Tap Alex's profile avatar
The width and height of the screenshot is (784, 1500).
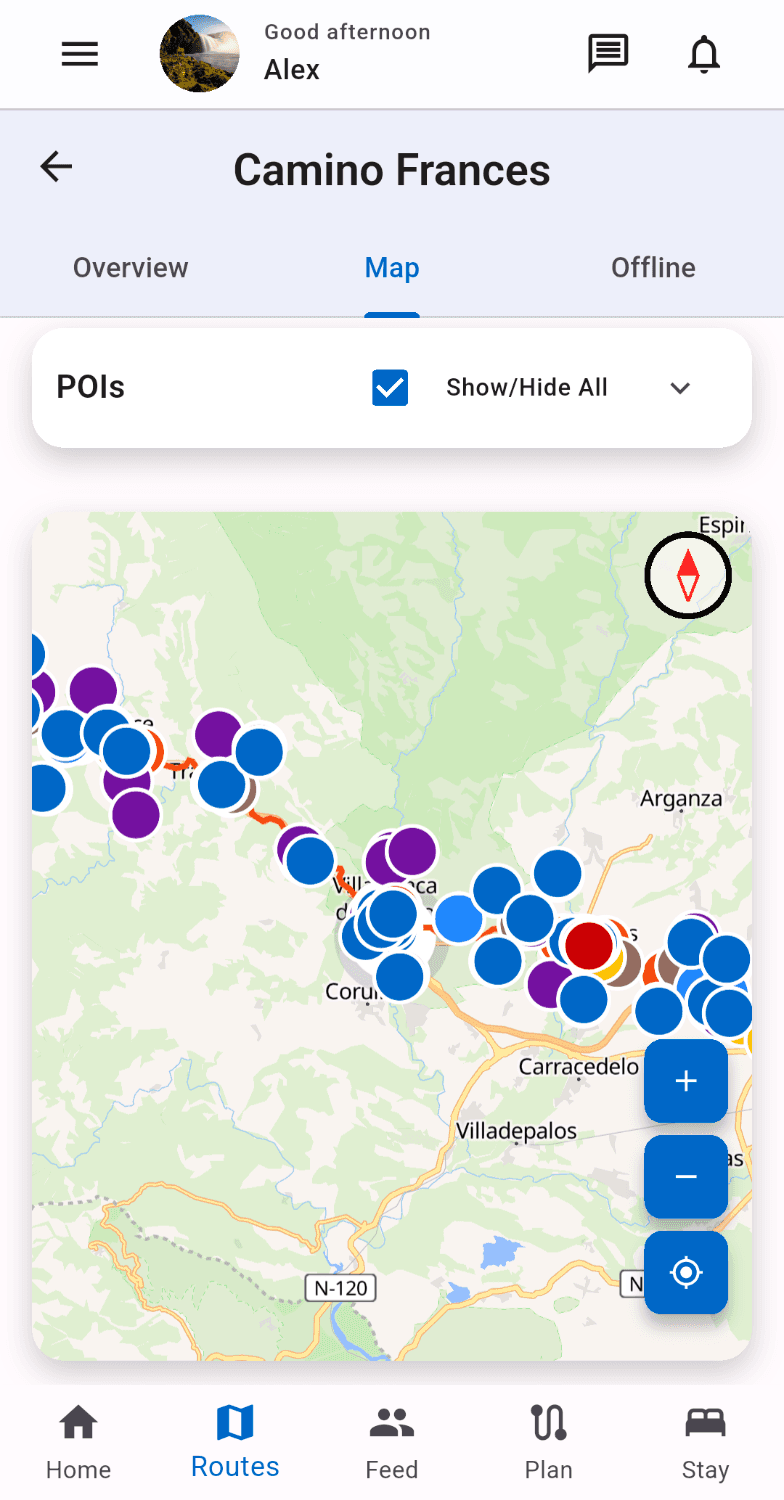point(200,54)
